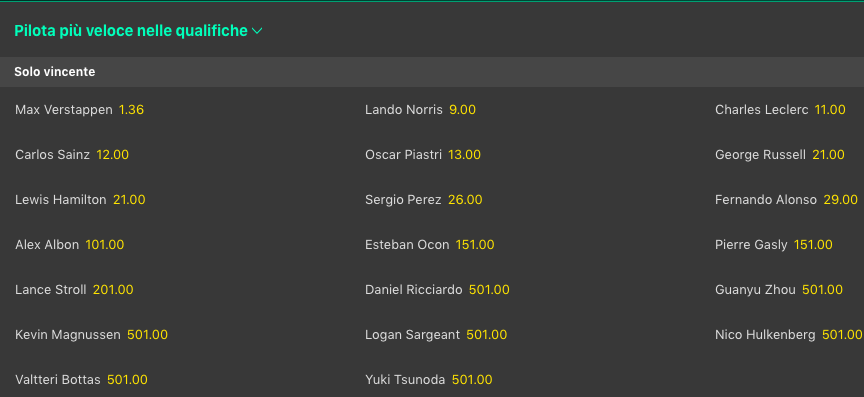Choose Lance Stroll at odds 201.00

pos(74,289)
